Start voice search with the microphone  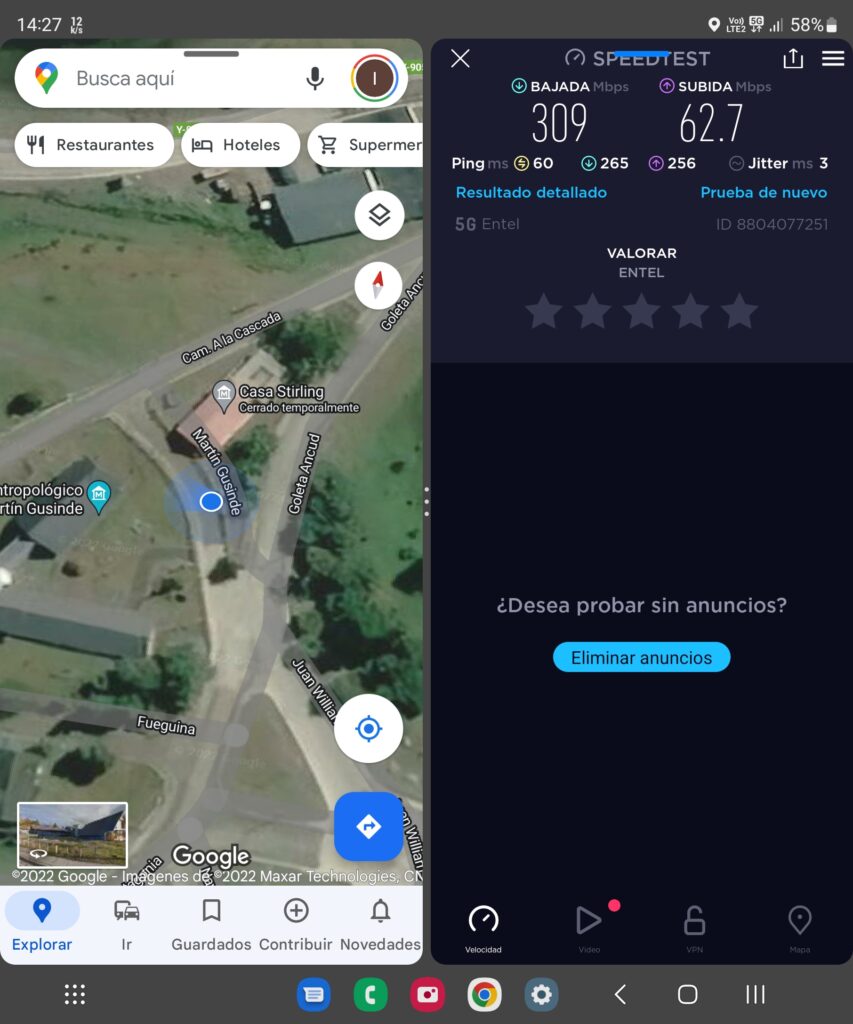click(x=315, y=78)
